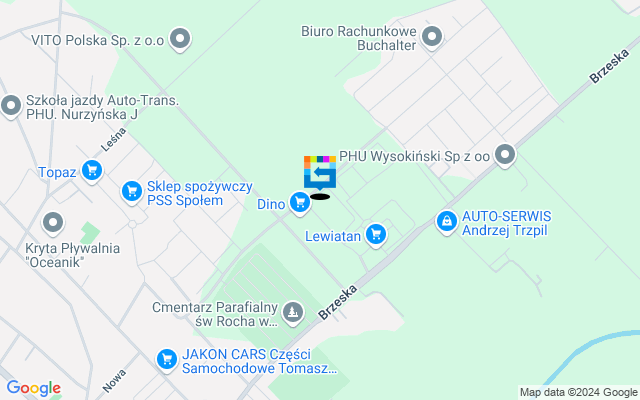
Task: Tap the central custom location marker
Action: click(x=320, y=174)
